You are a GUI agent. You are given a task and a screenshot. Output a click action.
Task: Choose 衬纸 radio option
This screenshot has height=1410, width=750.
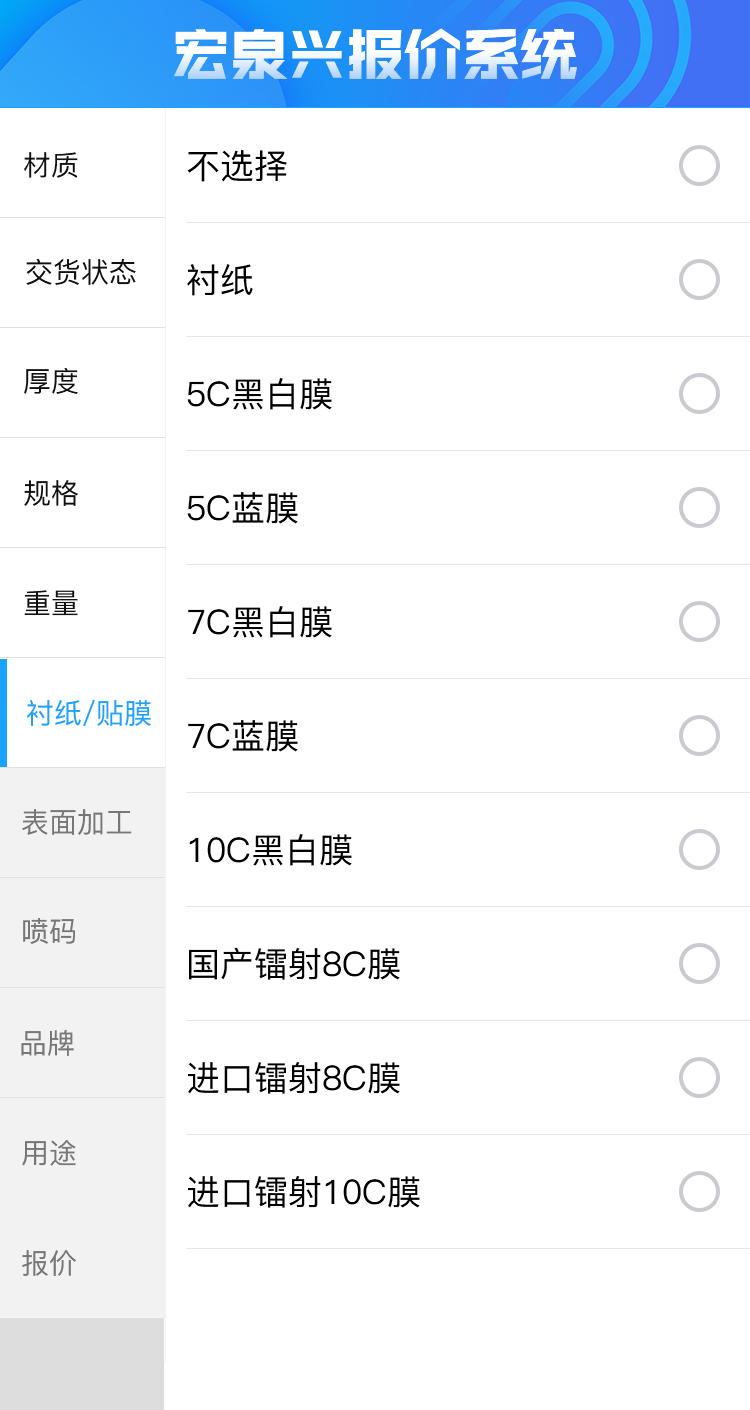coord(699,280)
